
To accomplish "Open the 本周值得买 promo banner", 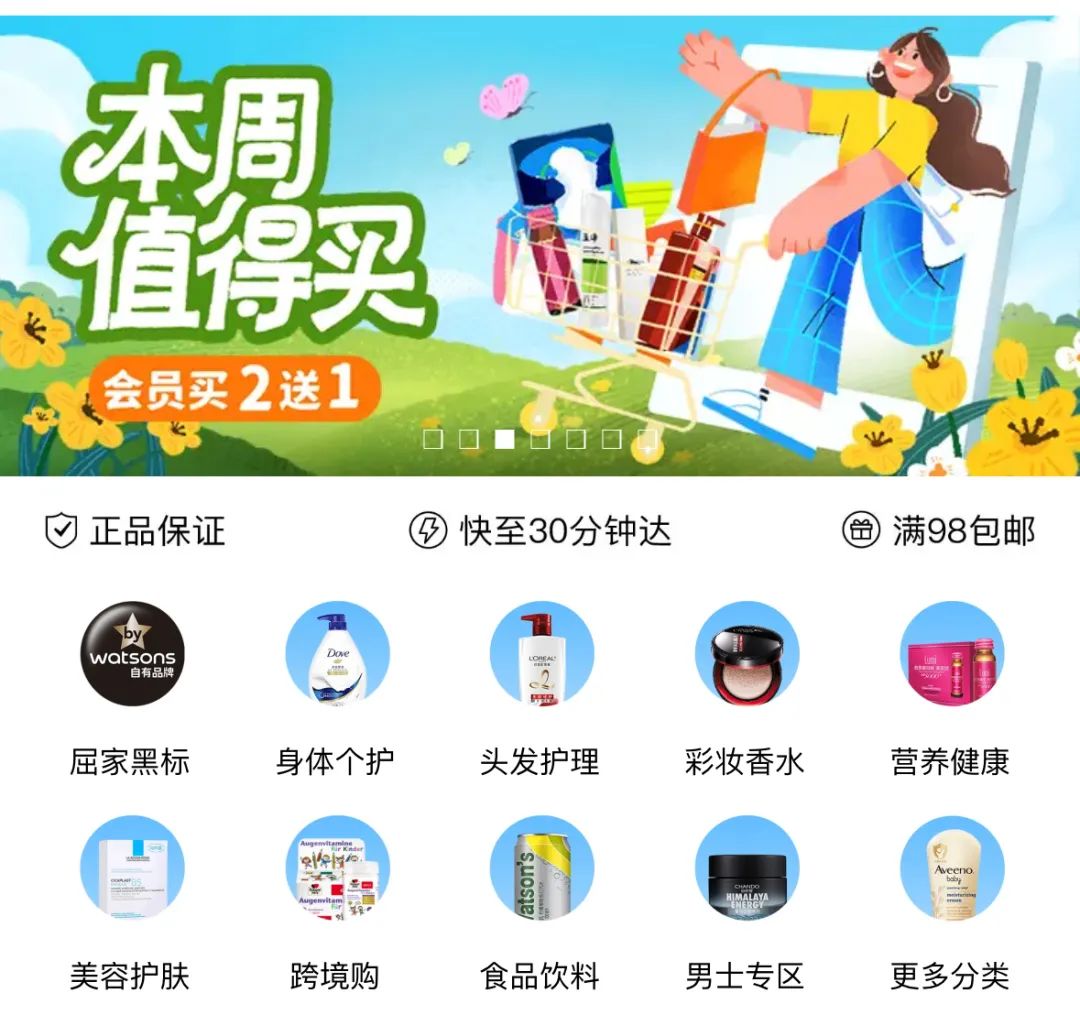I will click(x=540, y=245).
